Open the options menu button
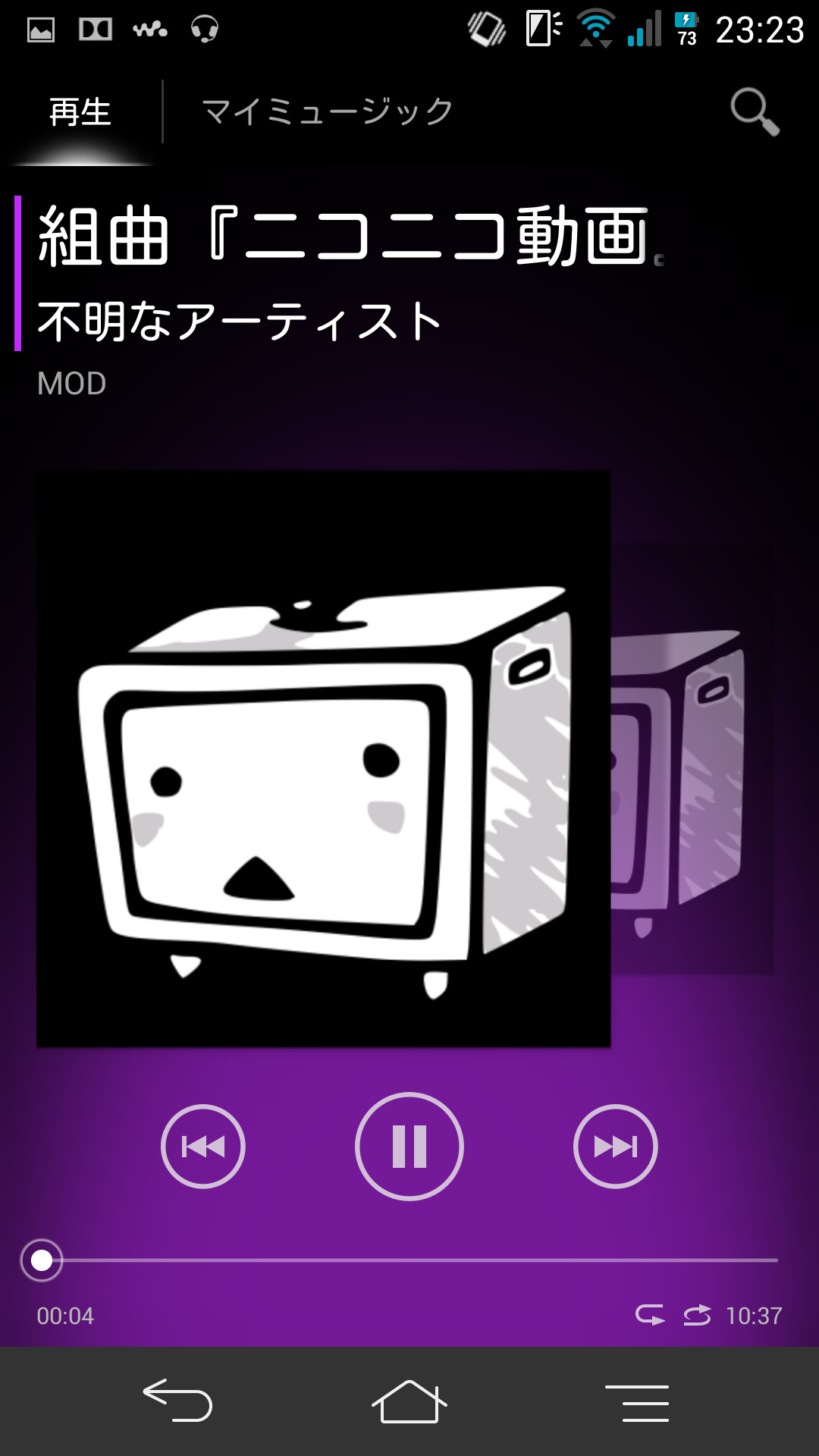 click(x=637, y=1402)
